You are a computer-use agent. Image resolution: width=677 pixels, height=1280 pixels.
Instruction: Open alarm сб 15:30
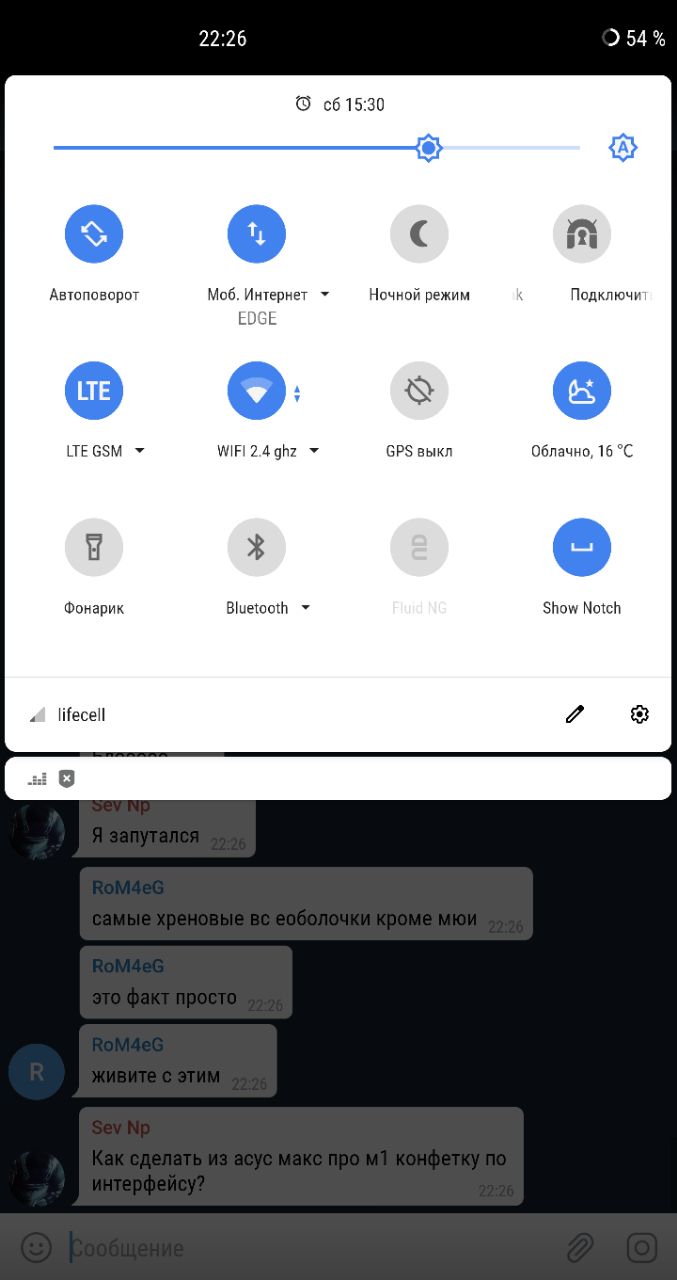click(340, 104)
